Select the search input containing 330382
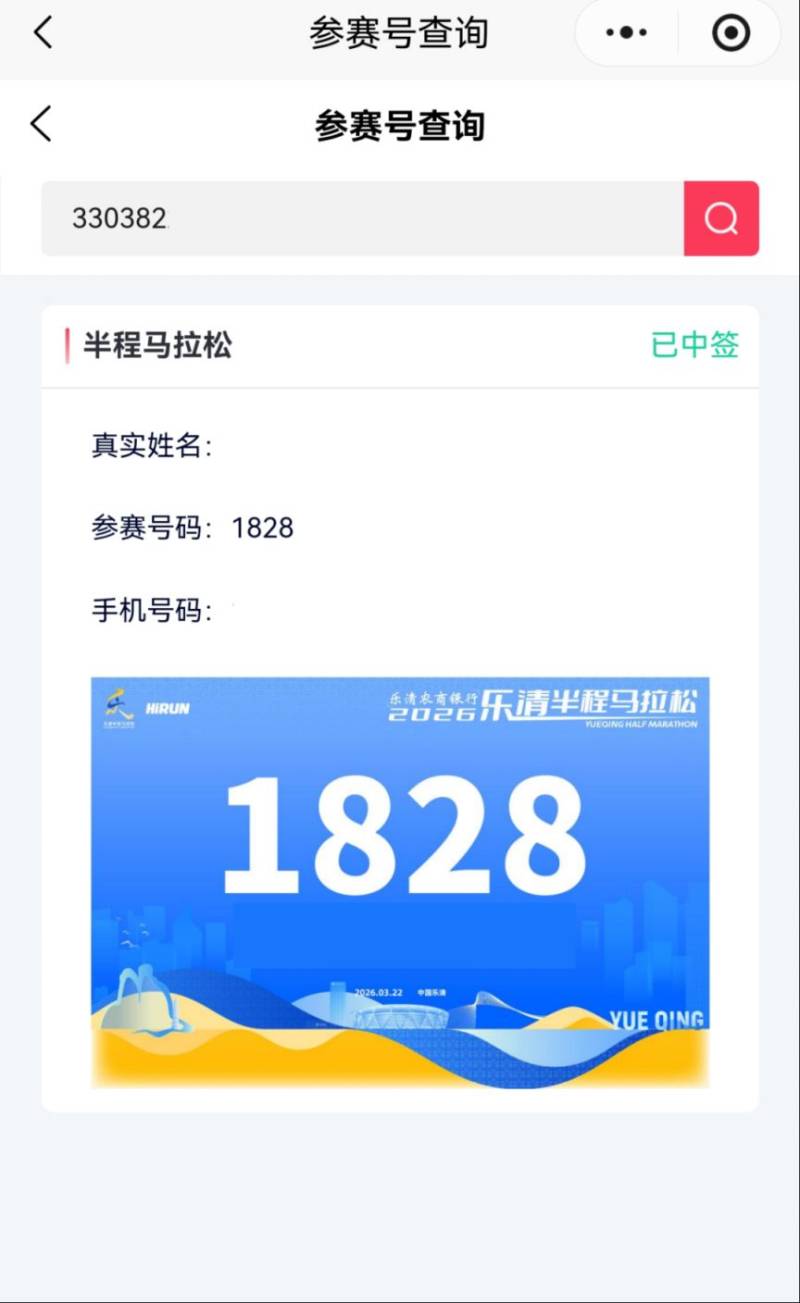The height and width of the screenshot is (1303, 800). tap(360, 218)
